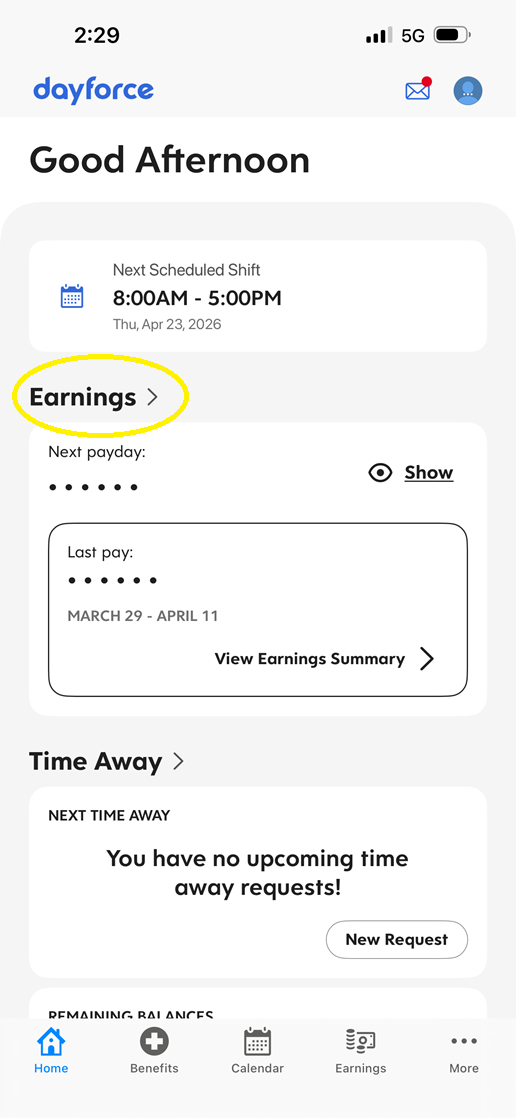
Task: Open the Next Scheduled Shift card
Action: coord(258,296)
